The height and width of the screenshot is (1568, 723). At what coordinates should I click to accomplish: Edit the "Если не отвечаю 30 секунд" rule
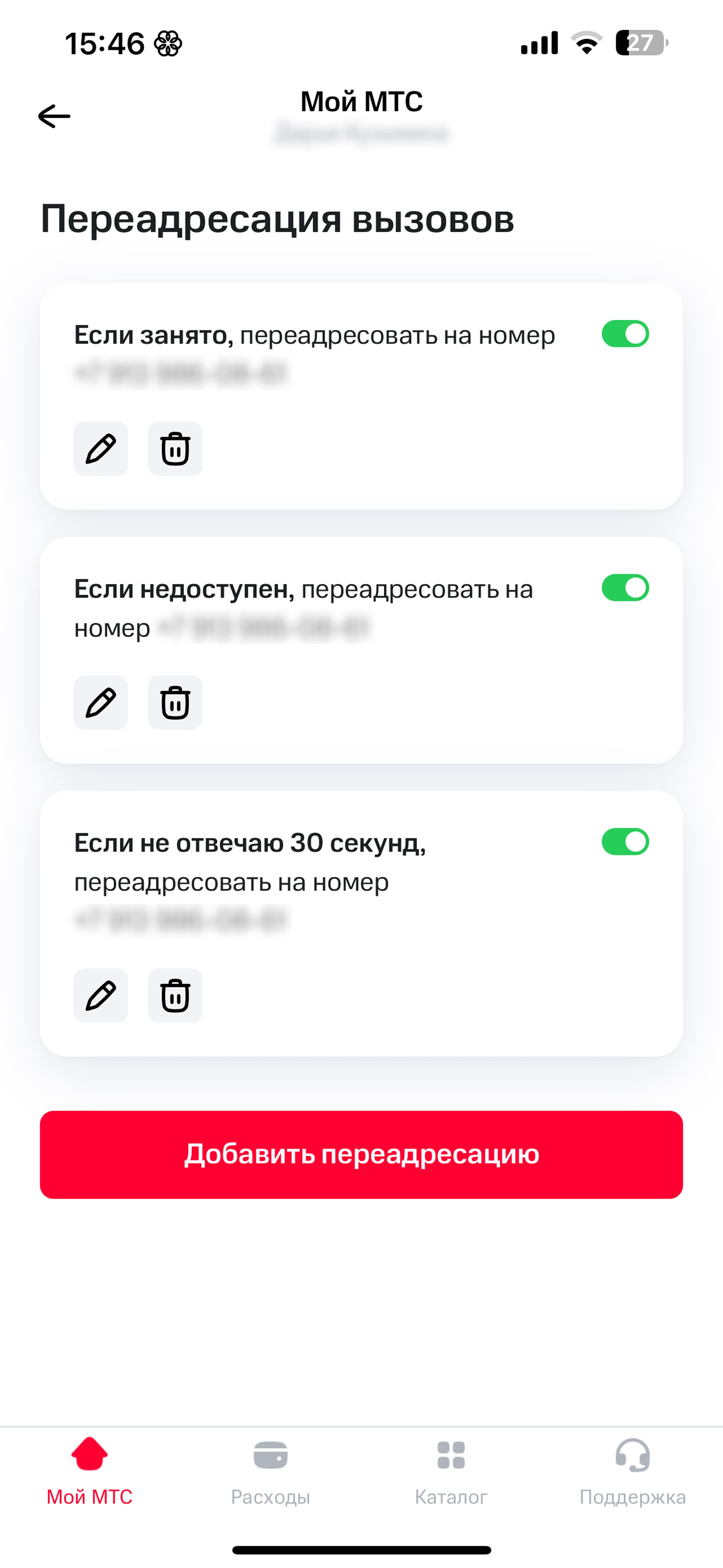coord(101,995)
